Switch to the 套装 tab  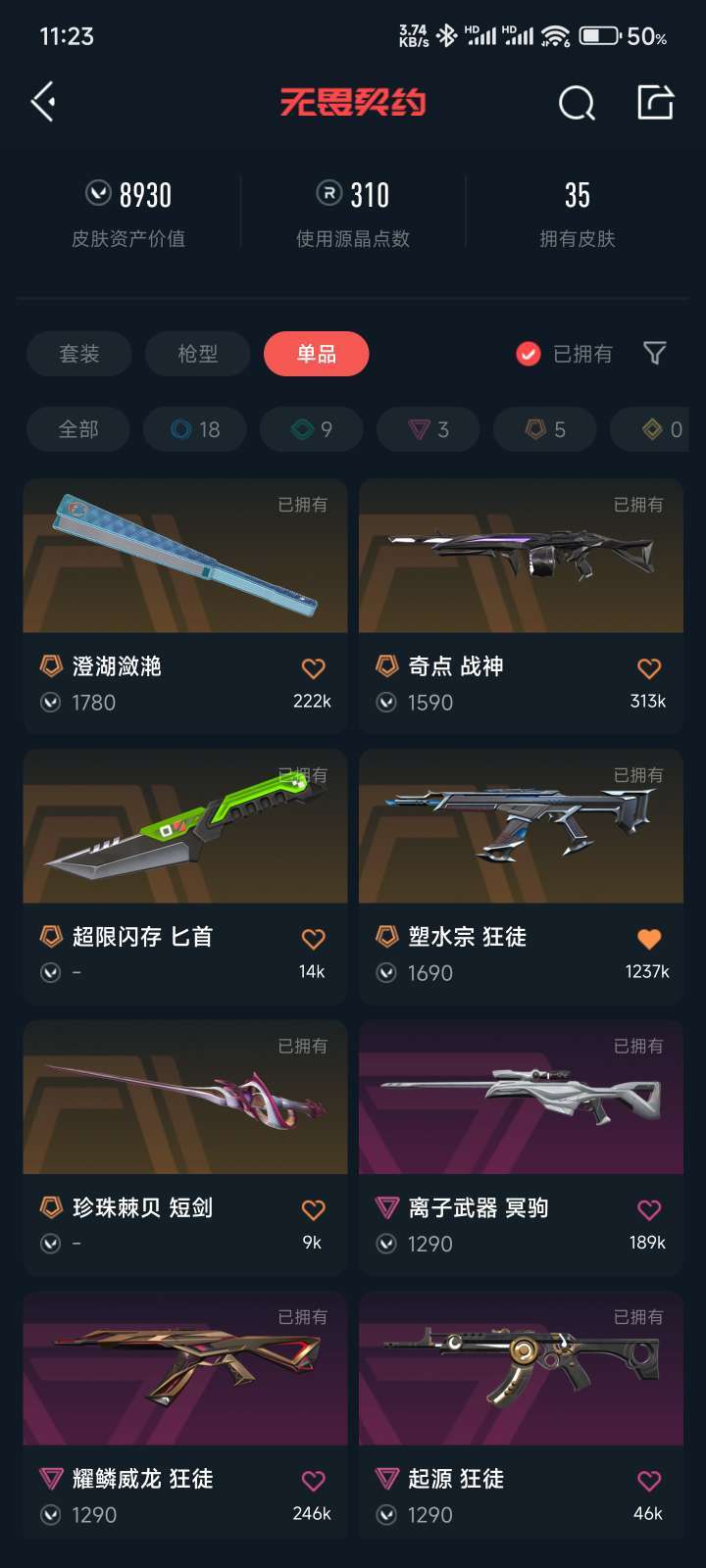79,354
